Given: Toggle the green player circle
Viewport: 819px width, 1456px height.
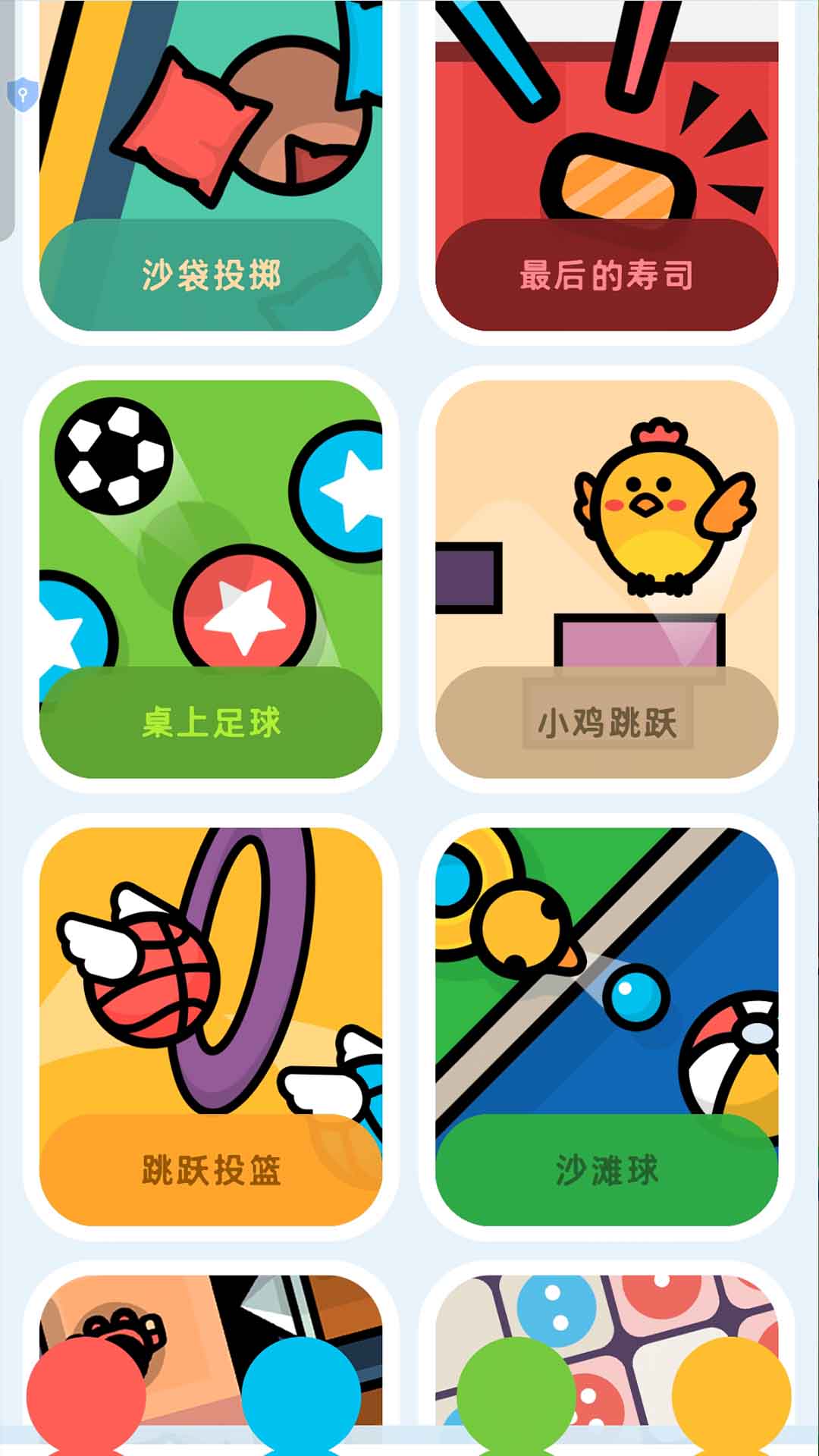Looking at the screenshot, I should (x=516, y=1395).
